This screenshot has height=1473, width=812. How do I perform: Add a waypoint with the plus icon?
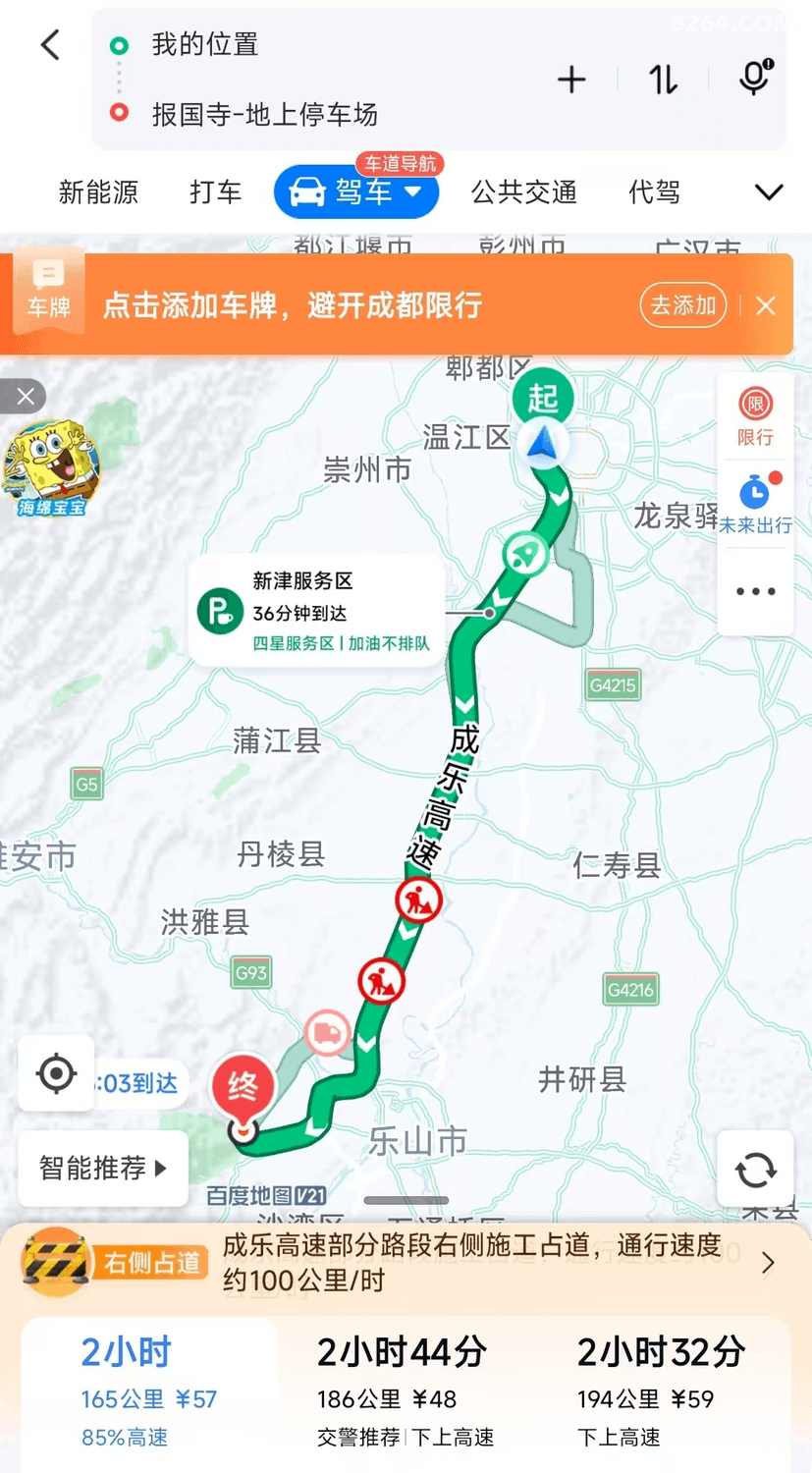click(x=571, y=80)
